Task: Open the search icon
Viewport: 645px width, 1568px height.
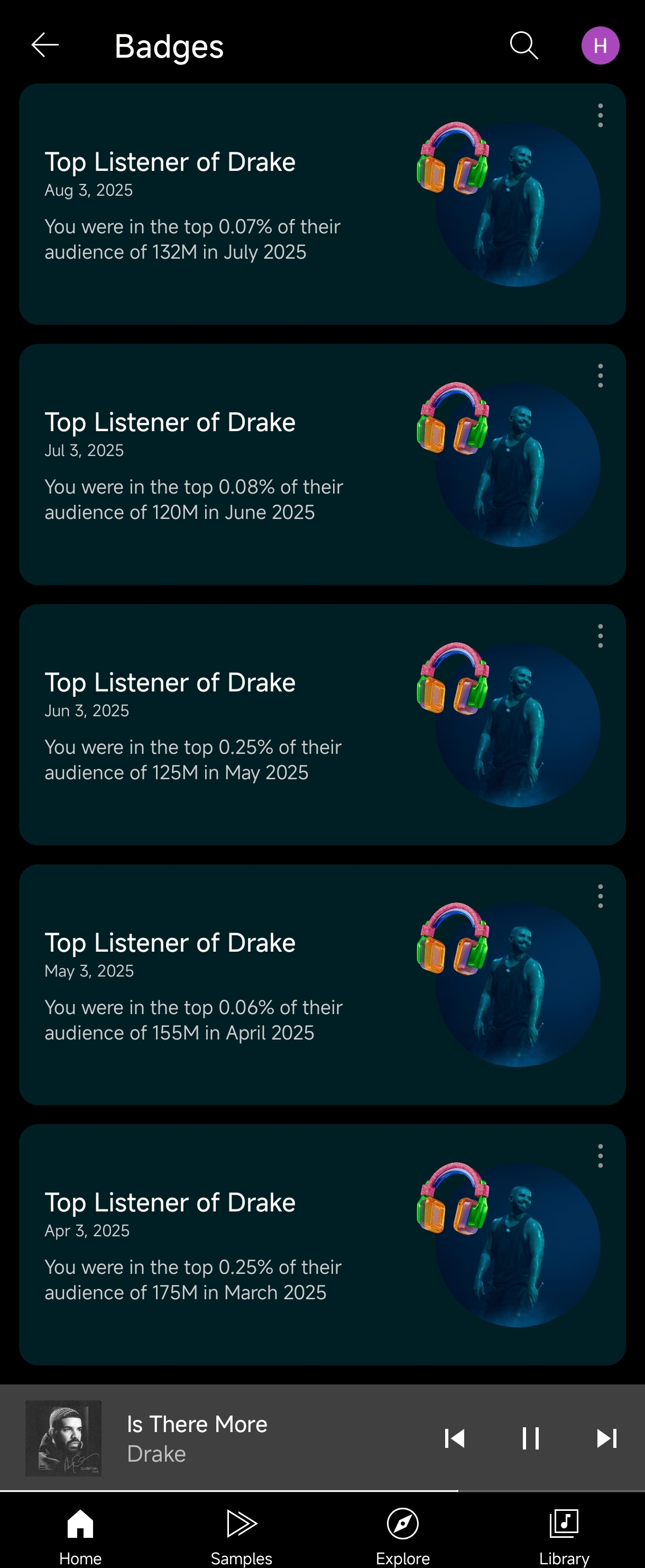Action: 523,45
